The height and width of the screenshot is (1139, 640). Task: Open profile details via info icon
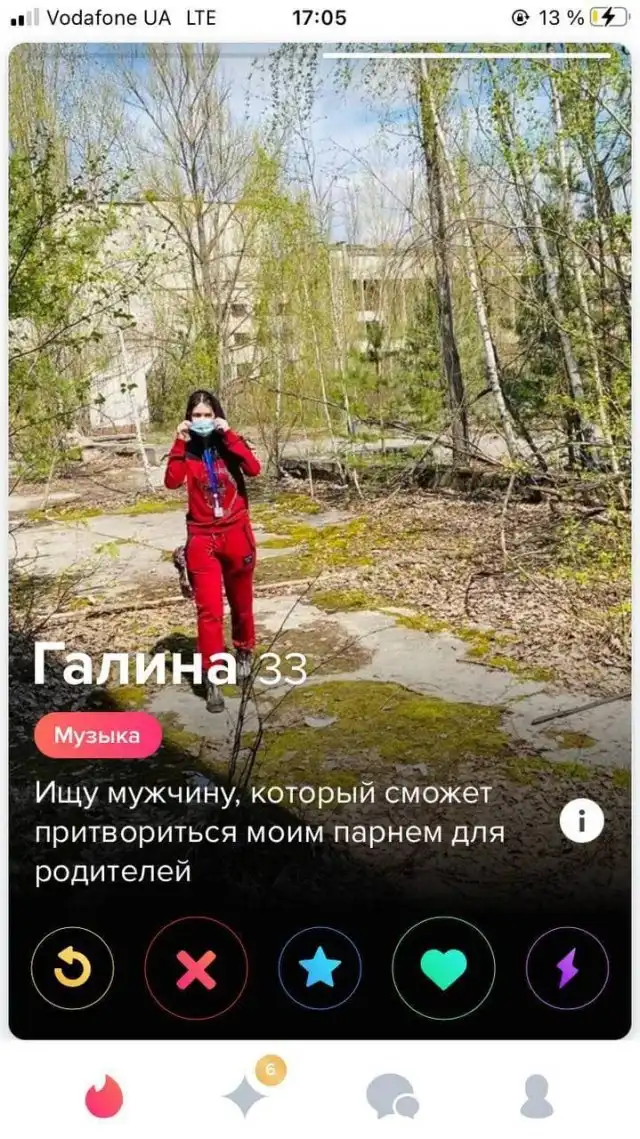click(581, 822)
